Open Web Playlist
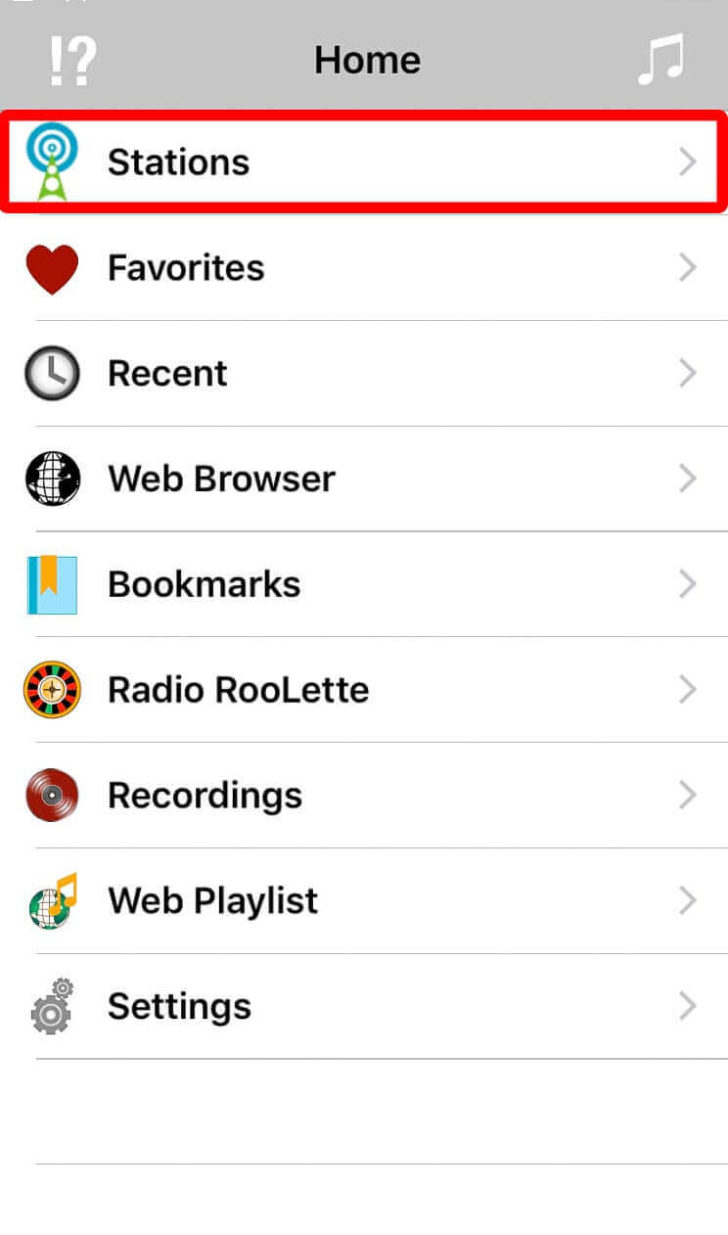The image size is (728, 1235). click(362, 901)
